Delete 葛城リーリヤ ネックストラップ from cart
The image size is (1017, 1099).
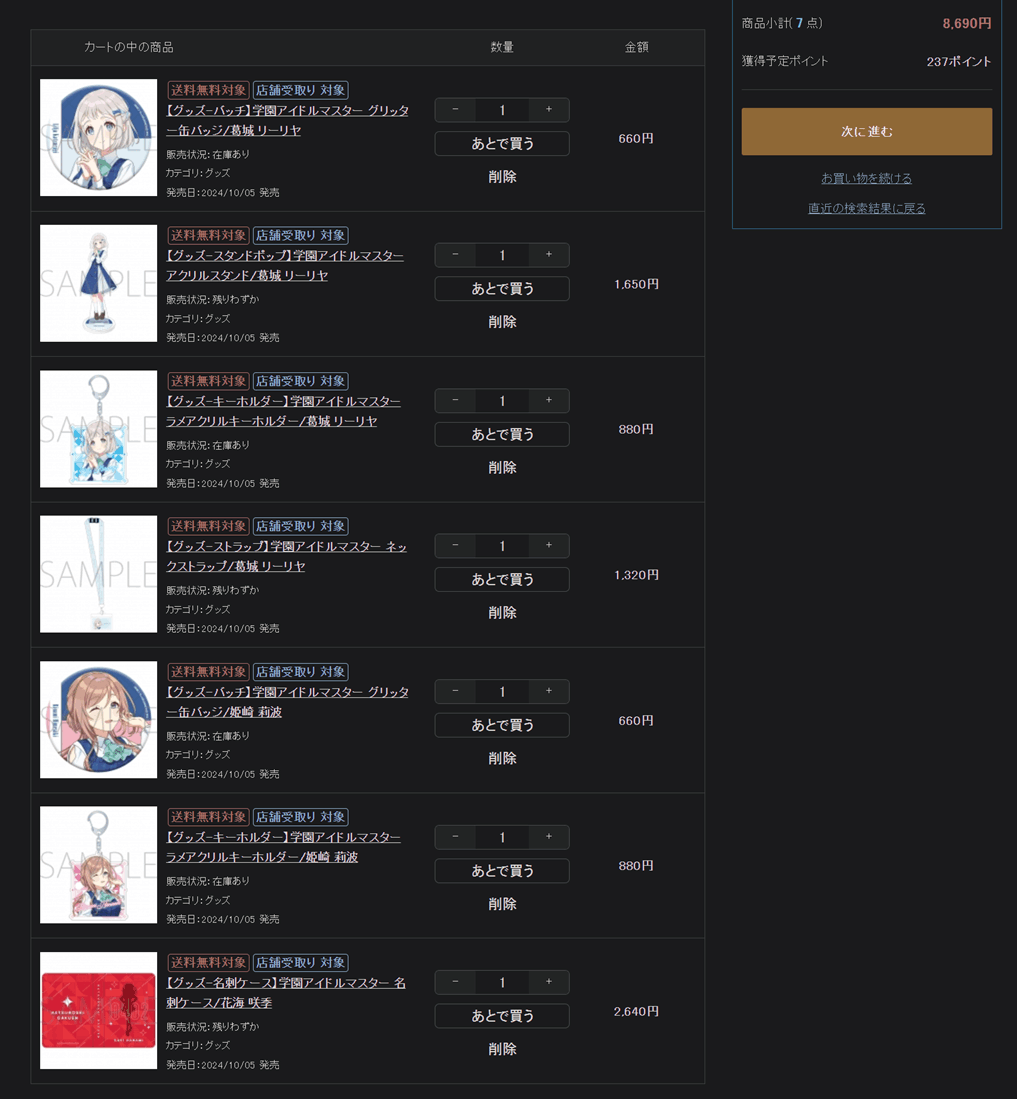502,612
